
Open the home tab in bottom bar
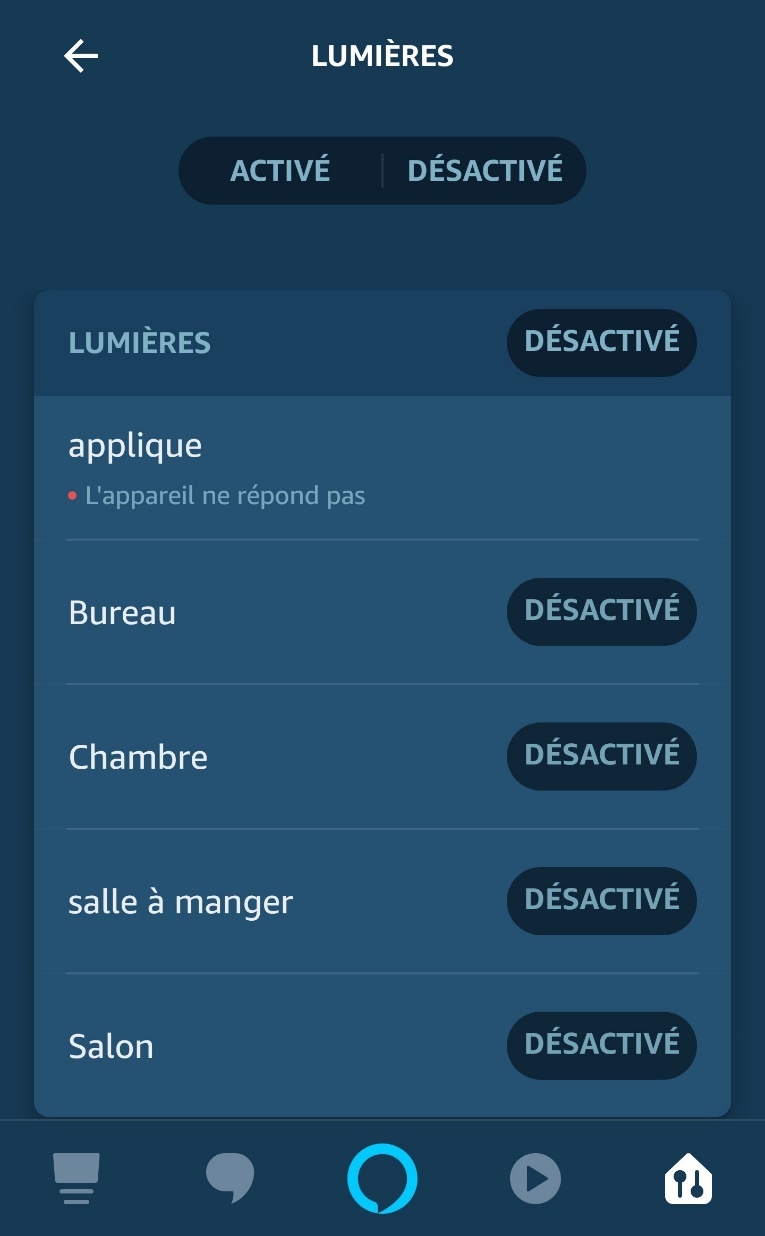point(76,1178)
